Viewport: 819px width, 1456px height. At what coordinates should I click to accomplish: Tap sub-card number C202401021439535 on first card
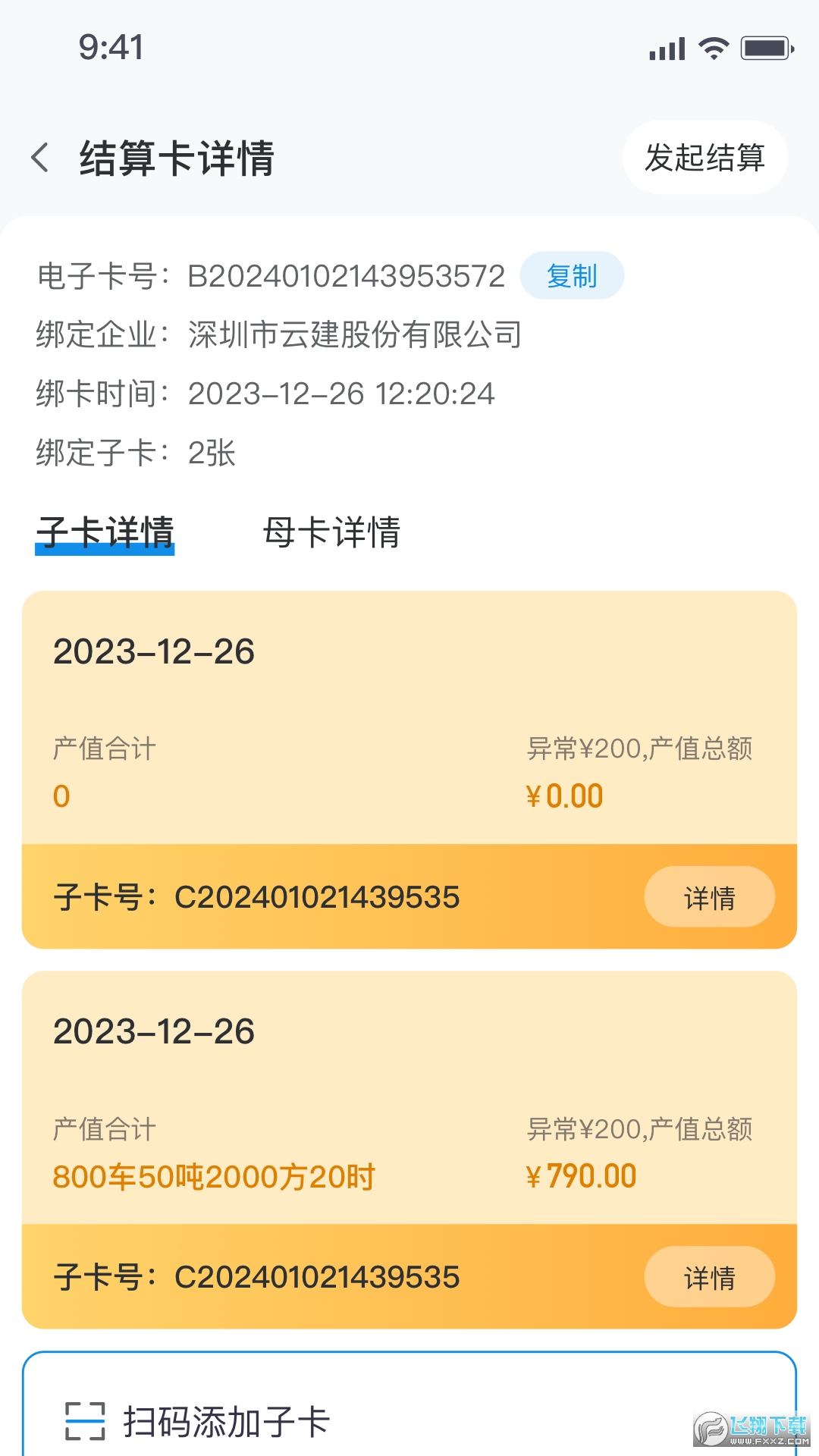(316, 897)
